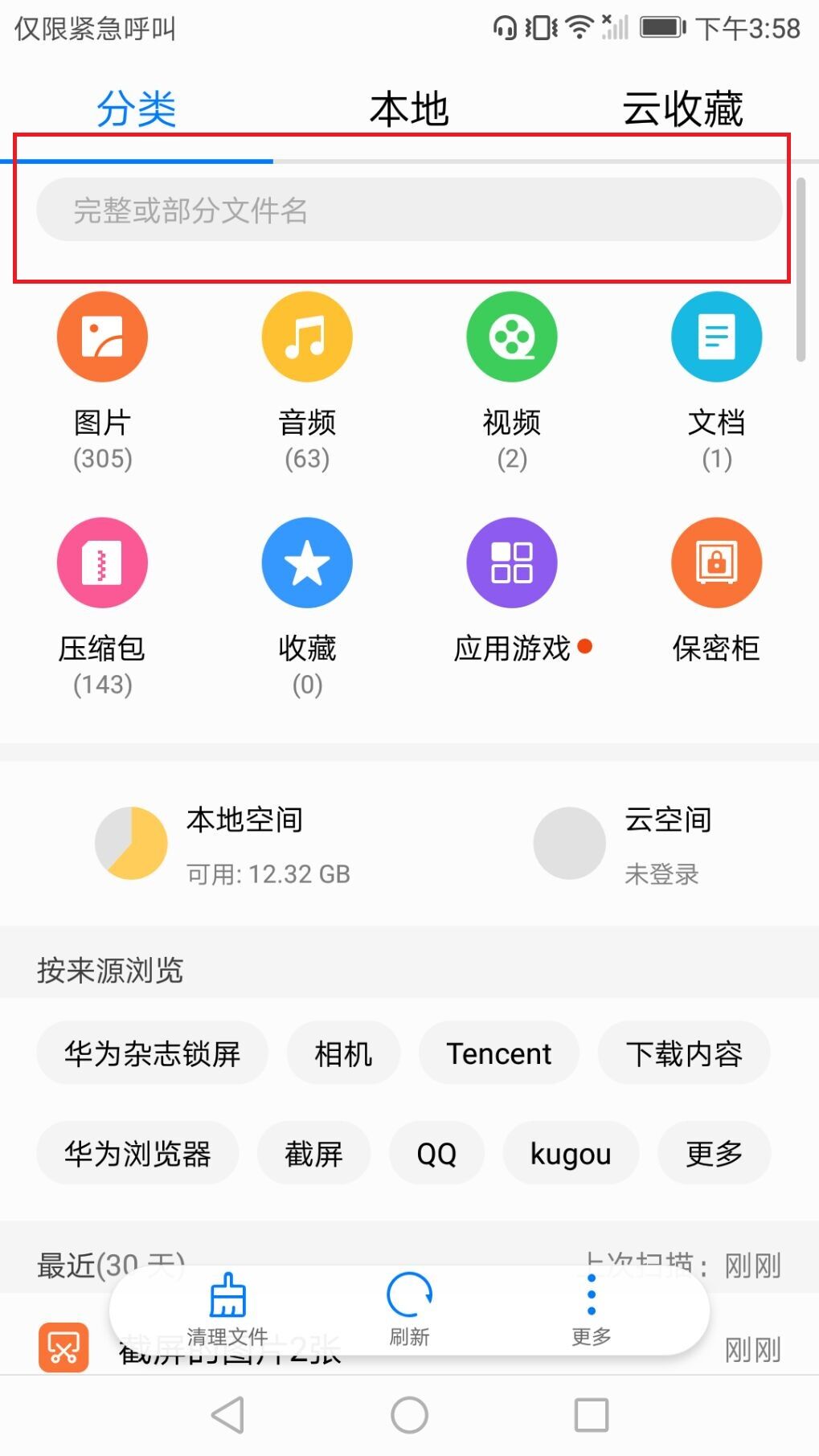Screen dimensions: 819x1456
Task: Open the 文档 (Documents) category icon
Action: tap(715, 336)
